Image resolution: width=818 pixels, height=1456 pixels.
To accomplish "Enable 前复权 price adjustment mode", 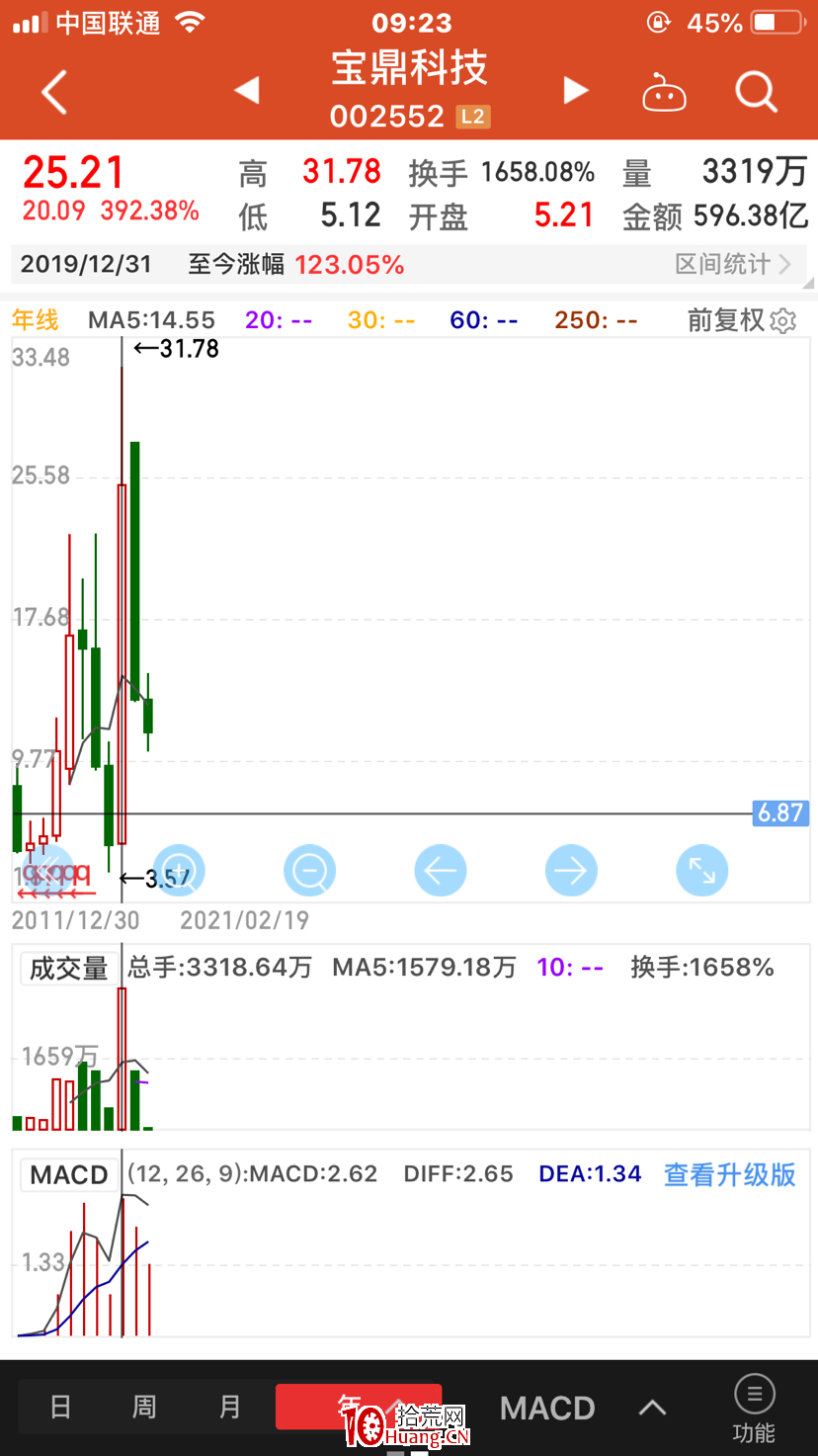I will [x=726, y=320].
